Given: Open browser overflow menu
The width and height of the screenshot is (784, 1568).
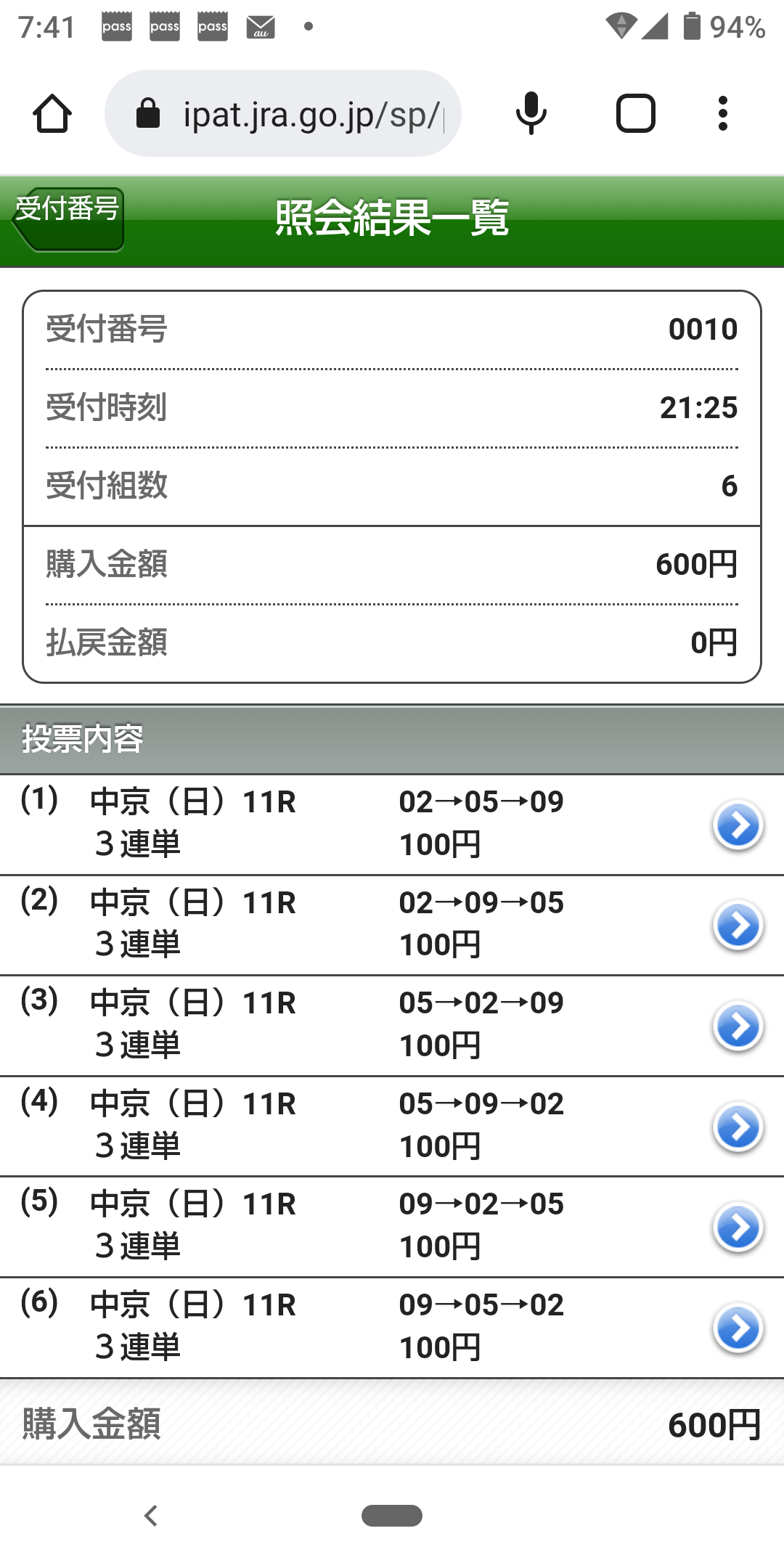Looking at the screenshot, I should (x=722, y=113).
